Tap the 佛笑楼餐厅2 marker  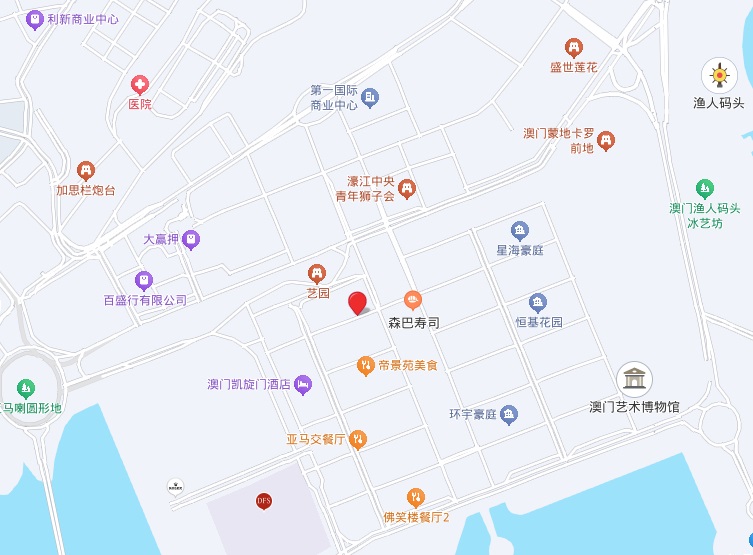416,497
